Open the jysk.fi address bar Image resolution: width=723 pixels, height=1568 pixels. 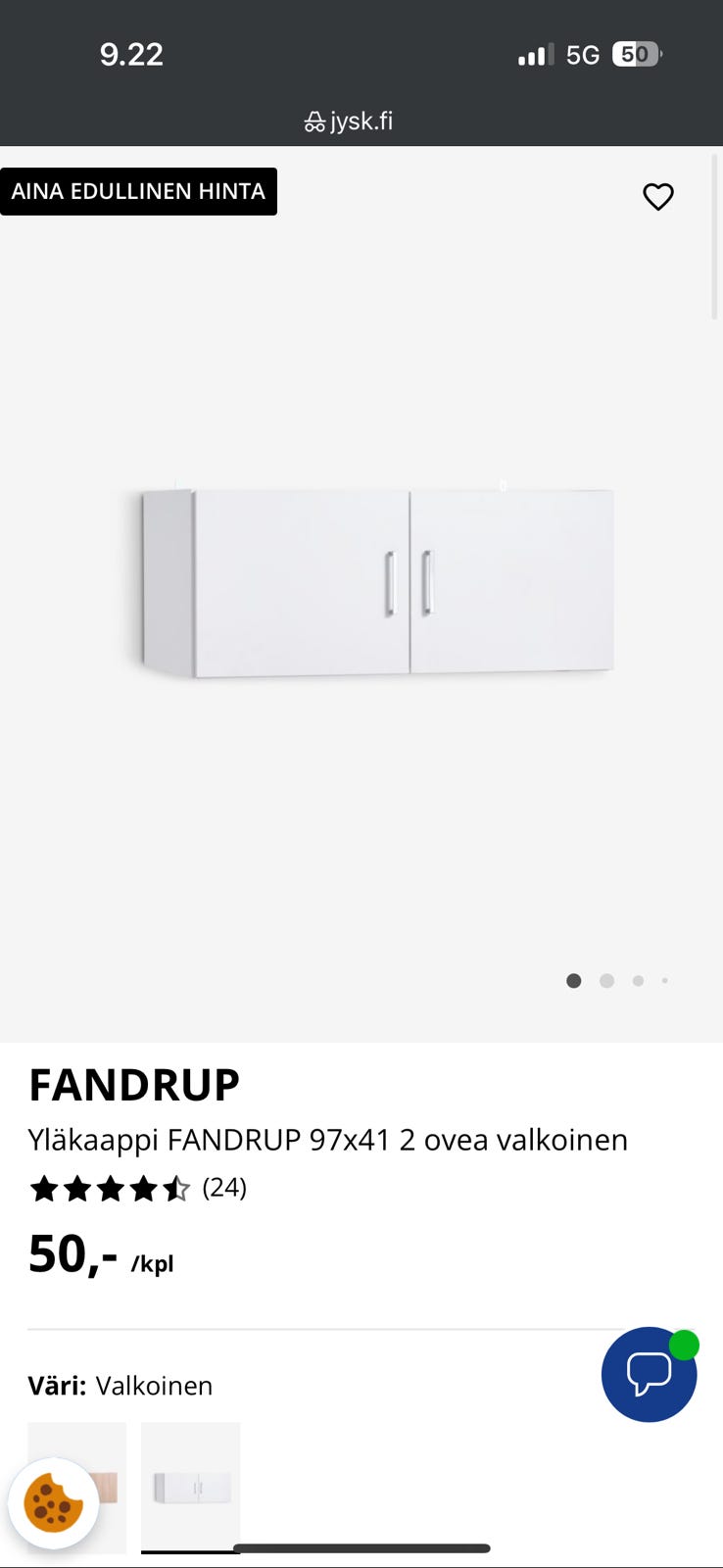pos(349,122)
